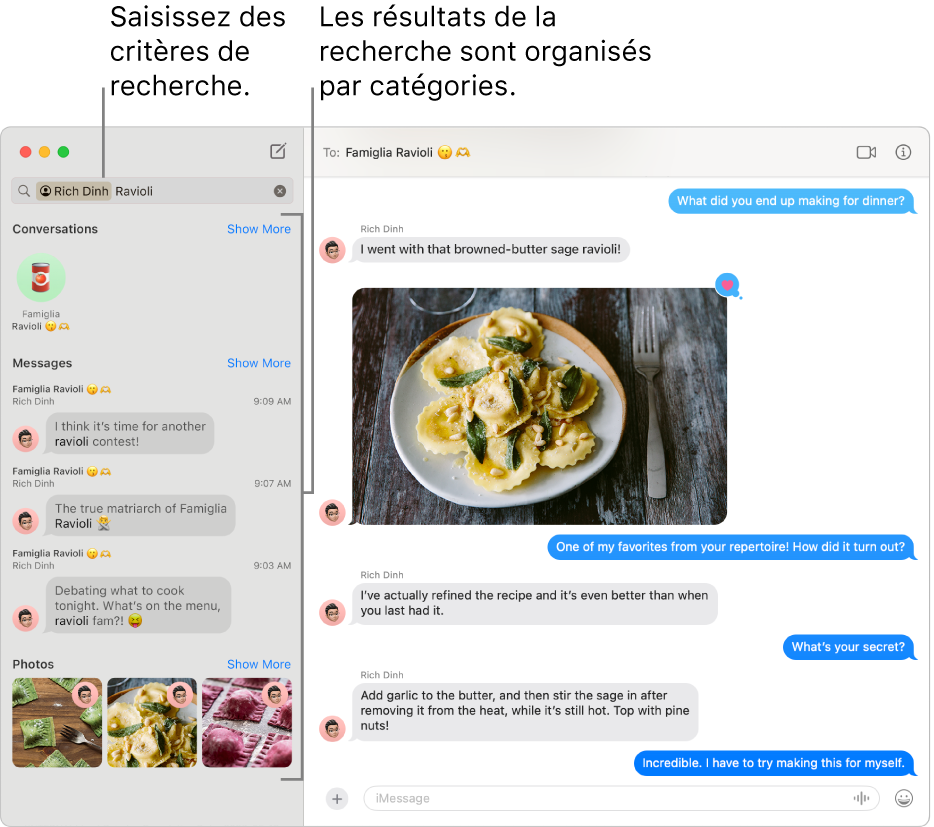View the ravioli plate photo in the chat

539,406
